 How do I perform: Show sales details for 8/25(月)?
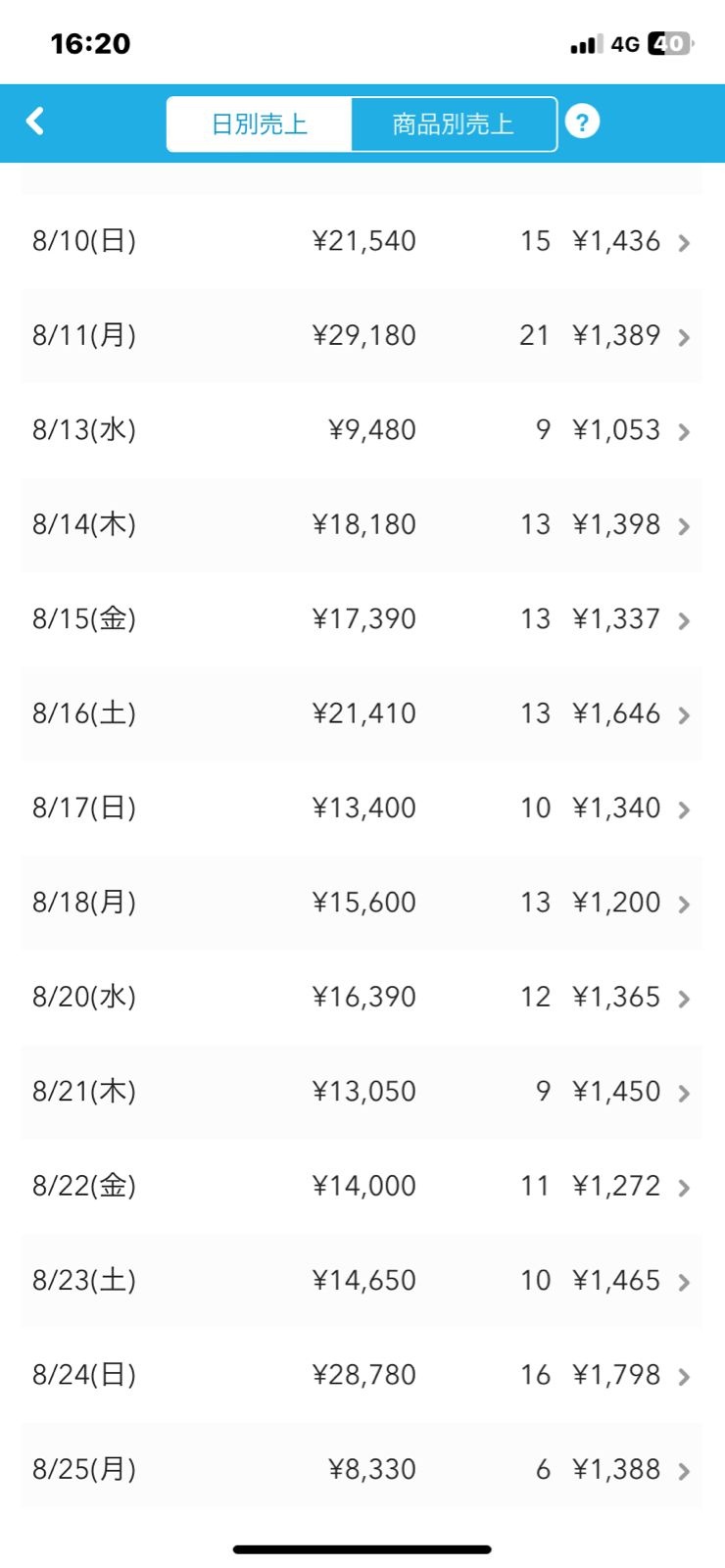(x=362, y=1470)
